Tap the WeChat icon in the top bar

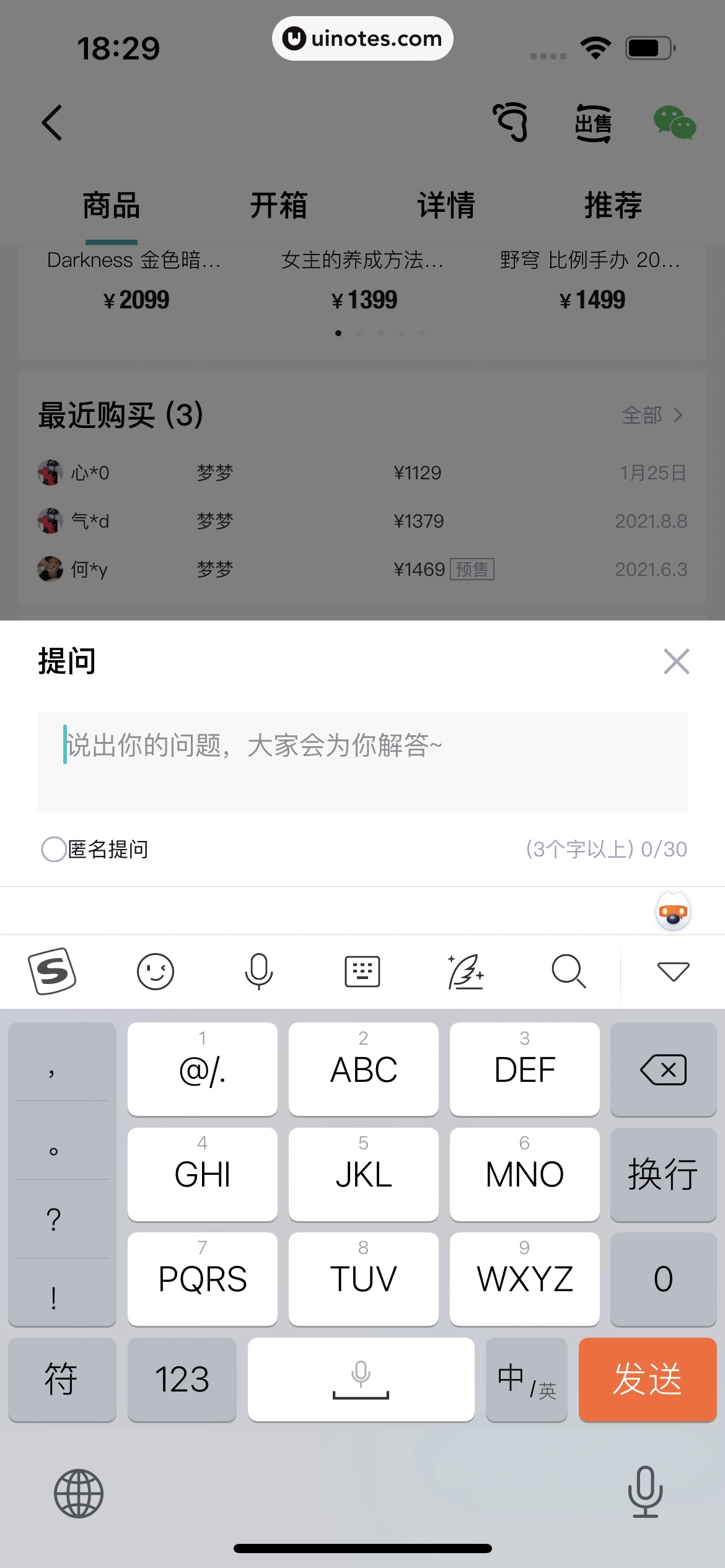pyautogui.click(x=675, y=123)
